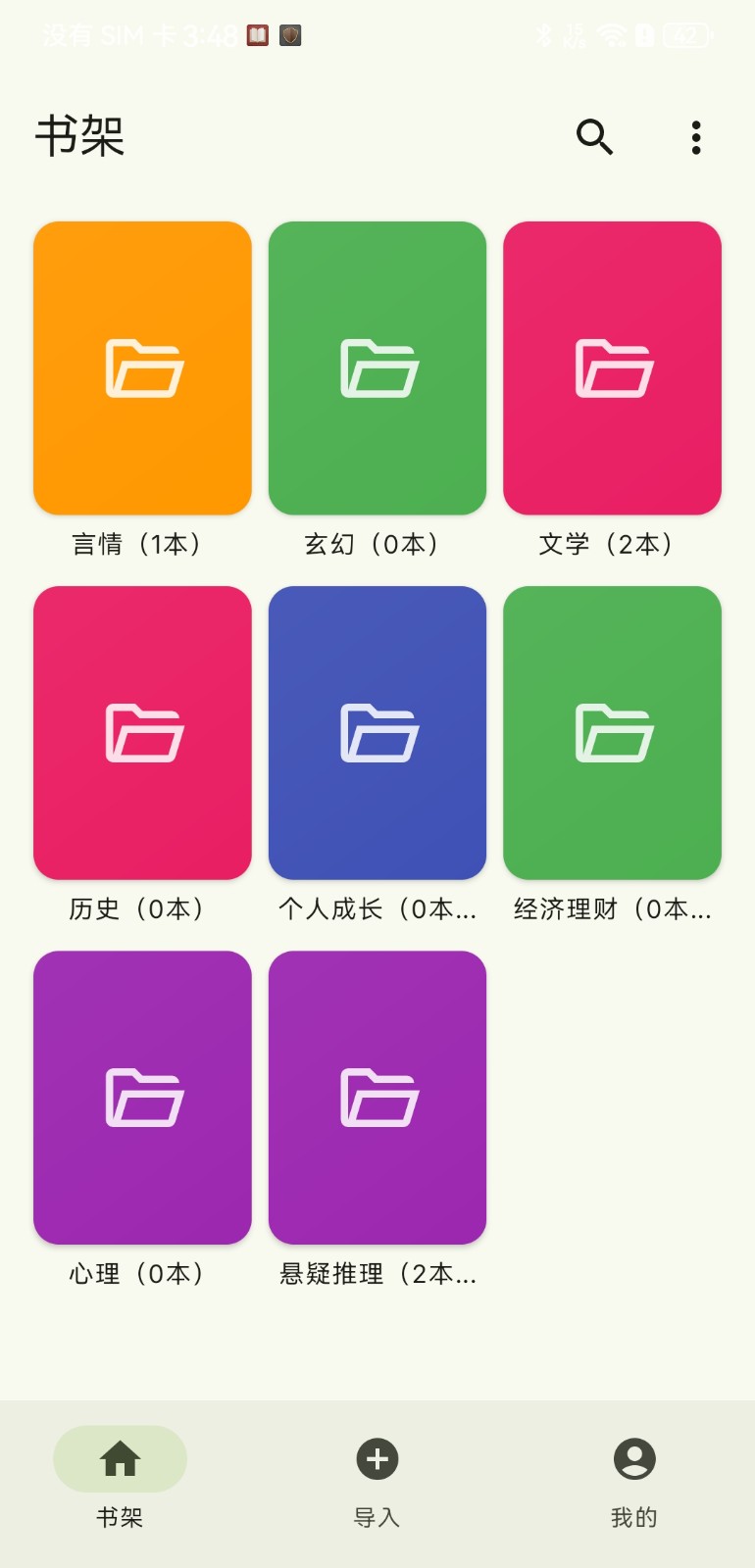Open the 玄幻 folder
The image size is (755, 1568).
377,368
